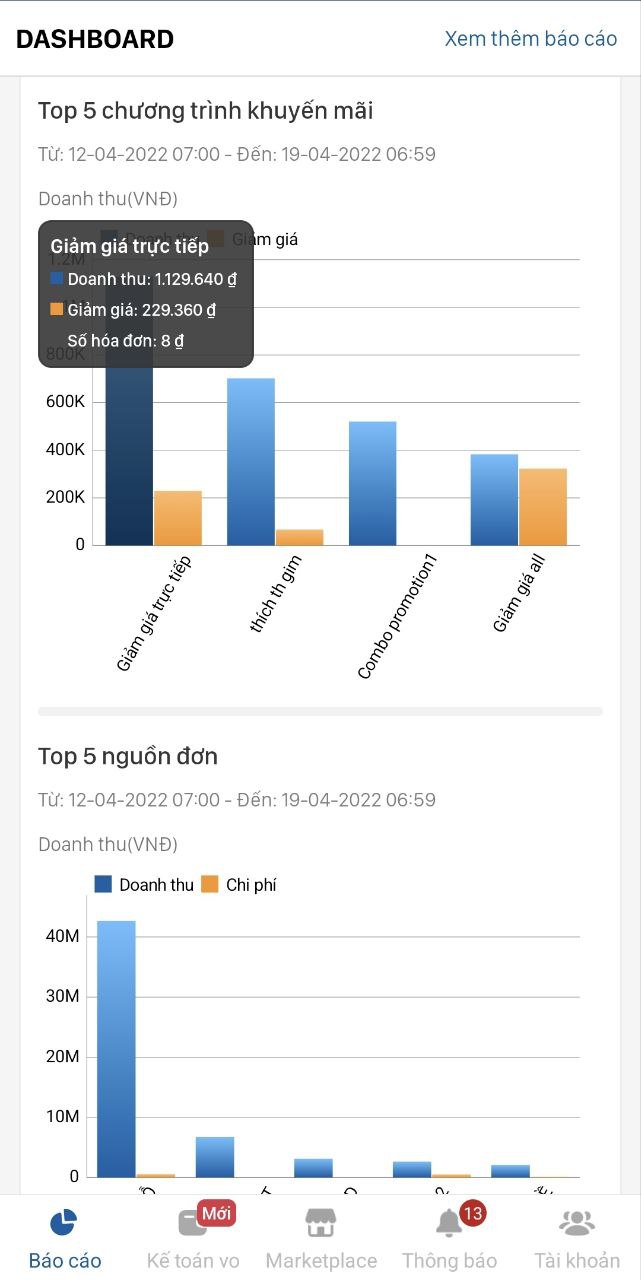
Task: Switch to the Tài khoản tab
Action: tap(577, 1238)
